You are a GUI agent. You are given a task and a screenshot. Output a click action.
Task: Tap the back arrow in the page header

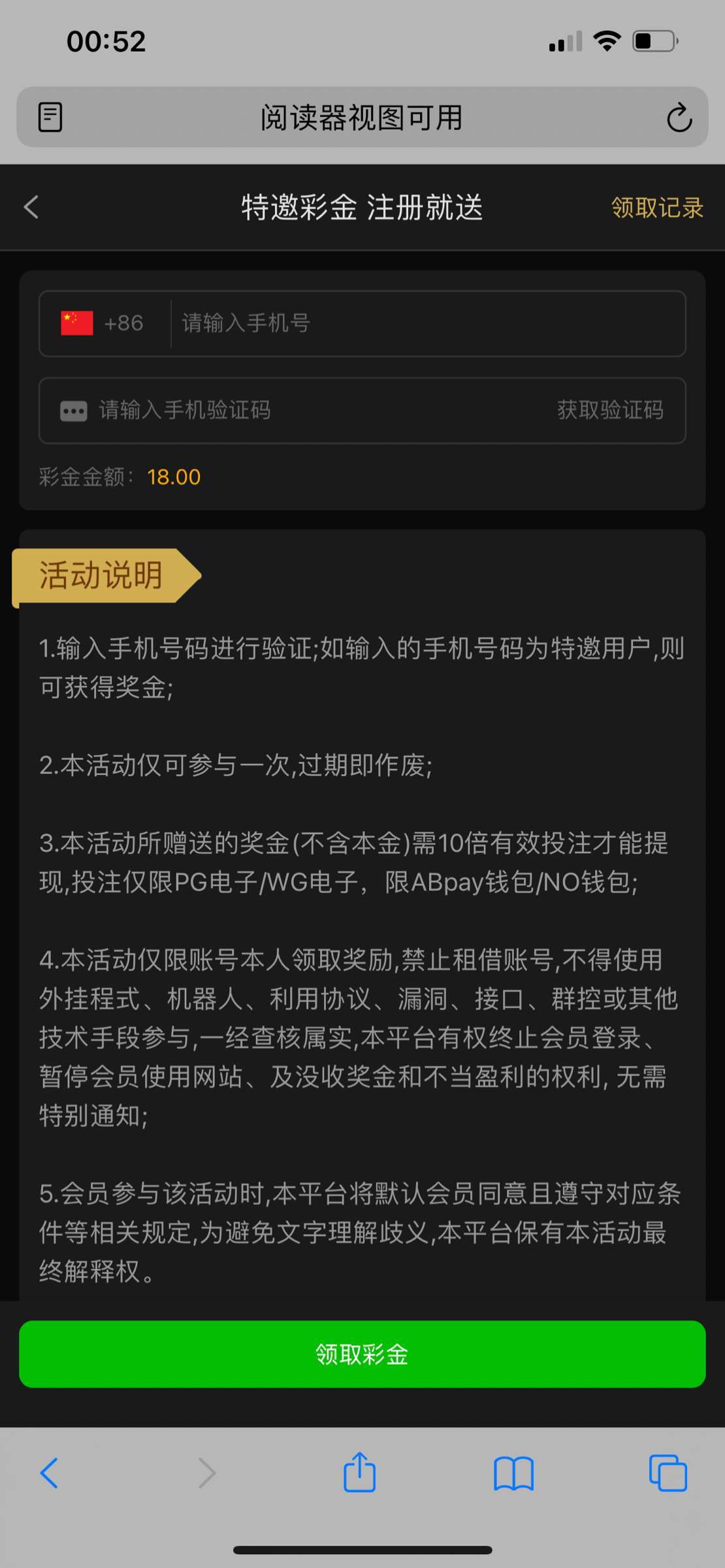tap(31, 207)
